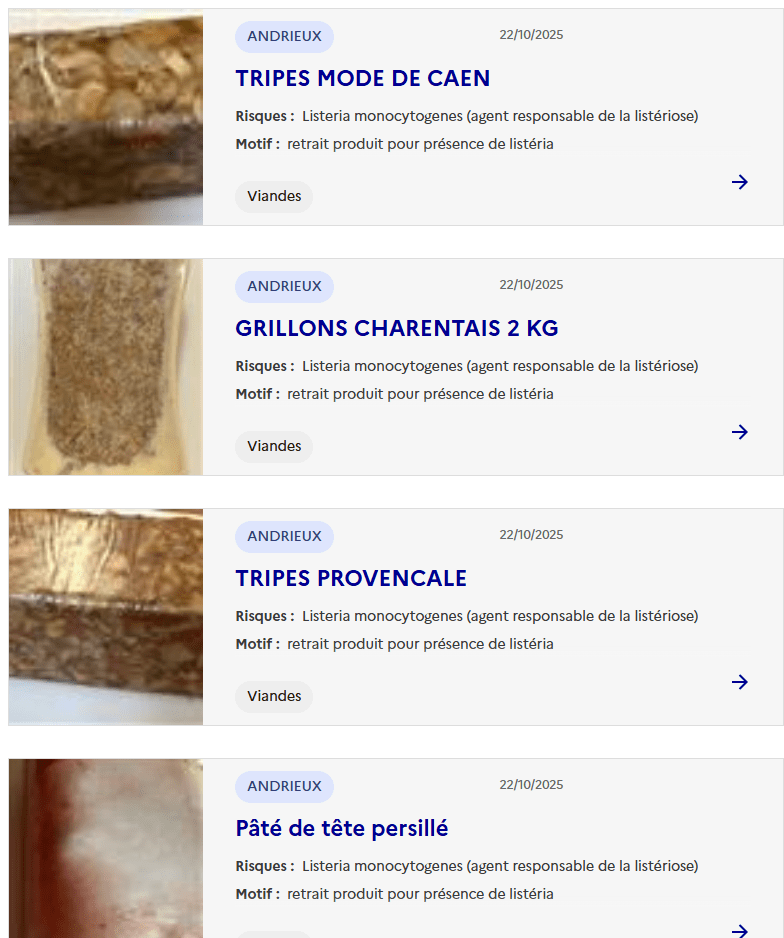784x938 pixels.
Task: View the TRIPES PROVENCALE product photo
Action: [106, 617]
